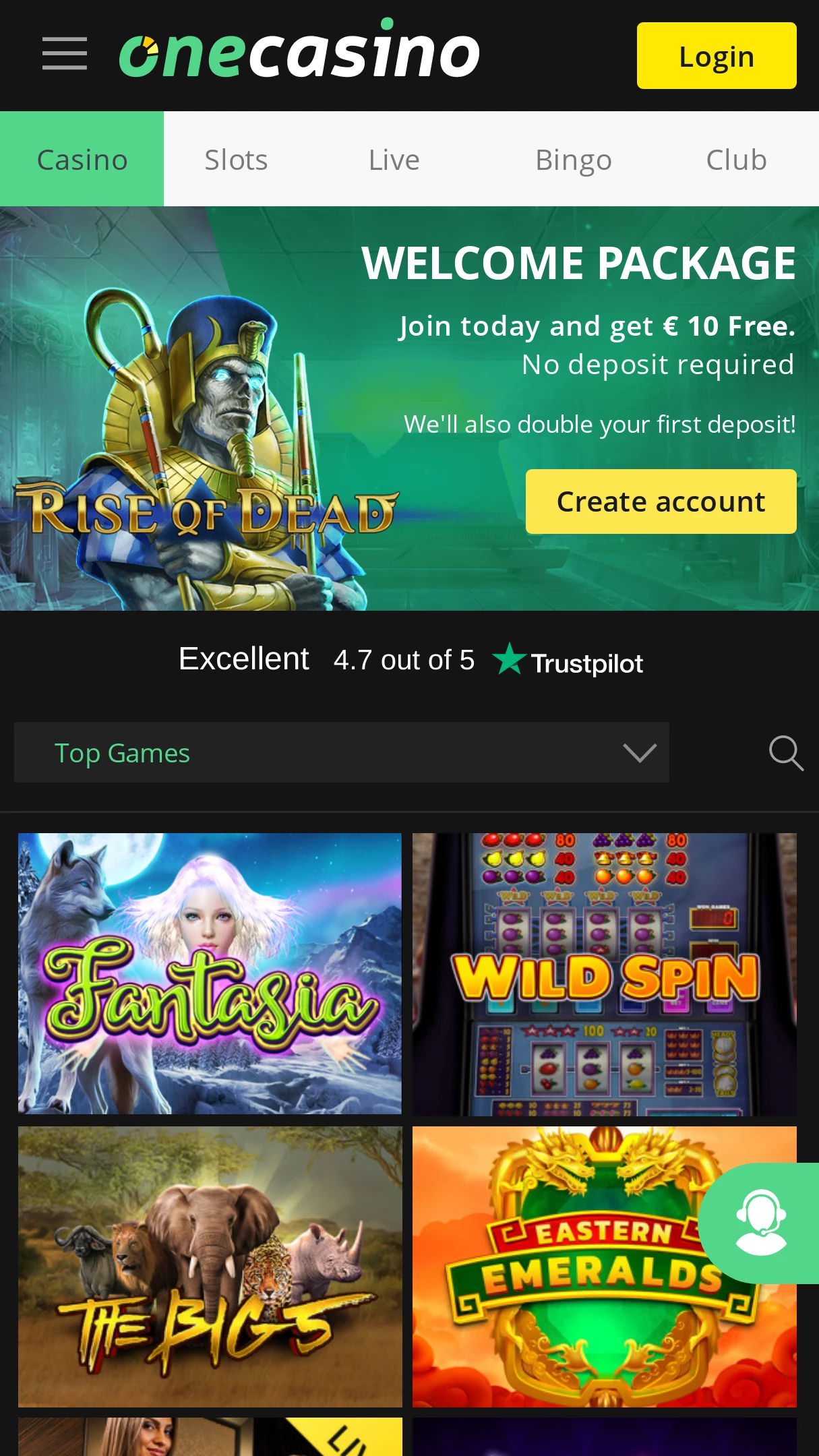
Task: Expand the Top Games dropdown
Action: click(x=342, y=752)
